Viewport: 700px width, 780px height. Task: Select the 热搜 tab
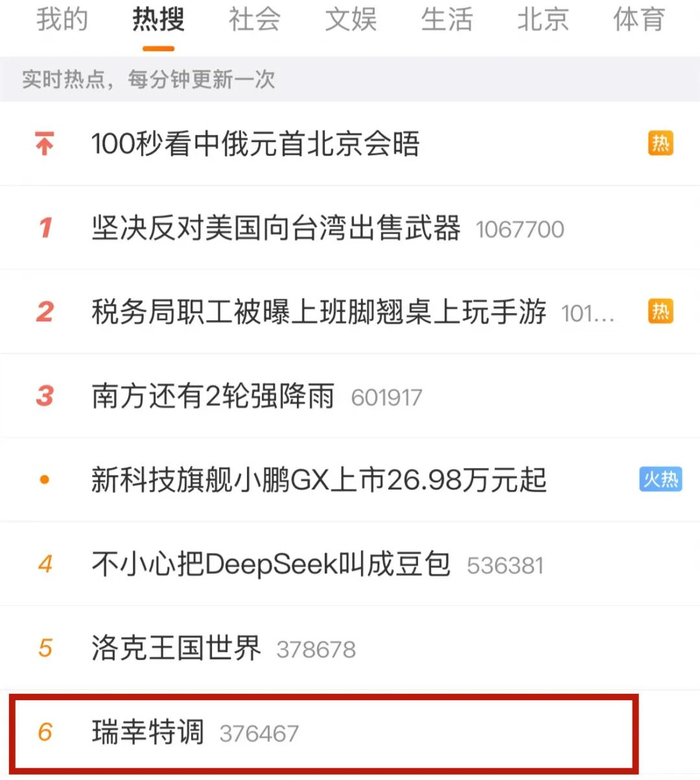click(158, 20)
